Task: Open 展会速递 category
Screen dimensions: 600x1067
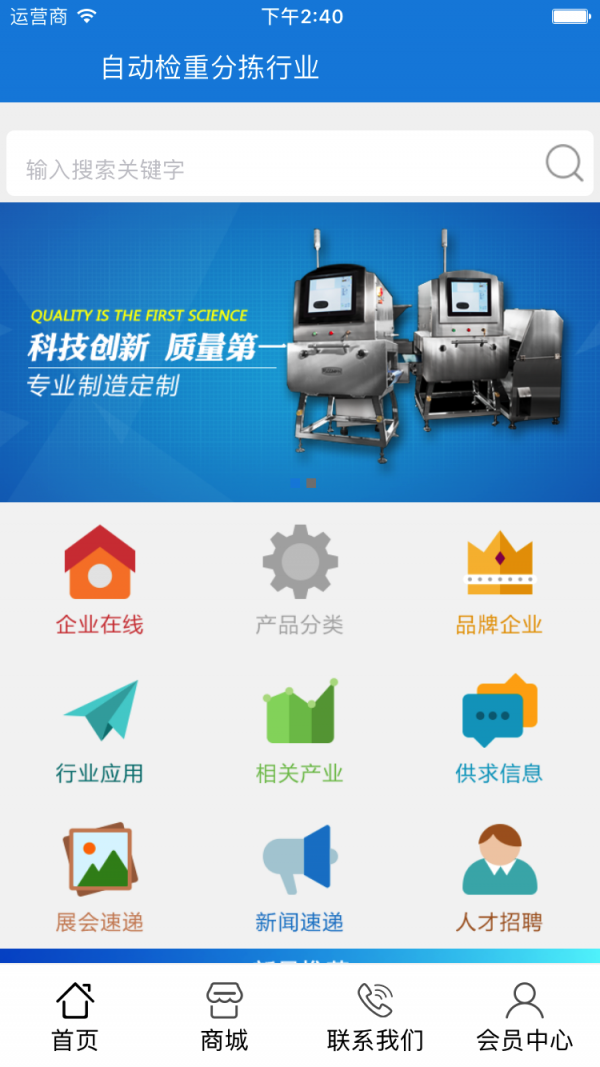Action: pos(100,878)
